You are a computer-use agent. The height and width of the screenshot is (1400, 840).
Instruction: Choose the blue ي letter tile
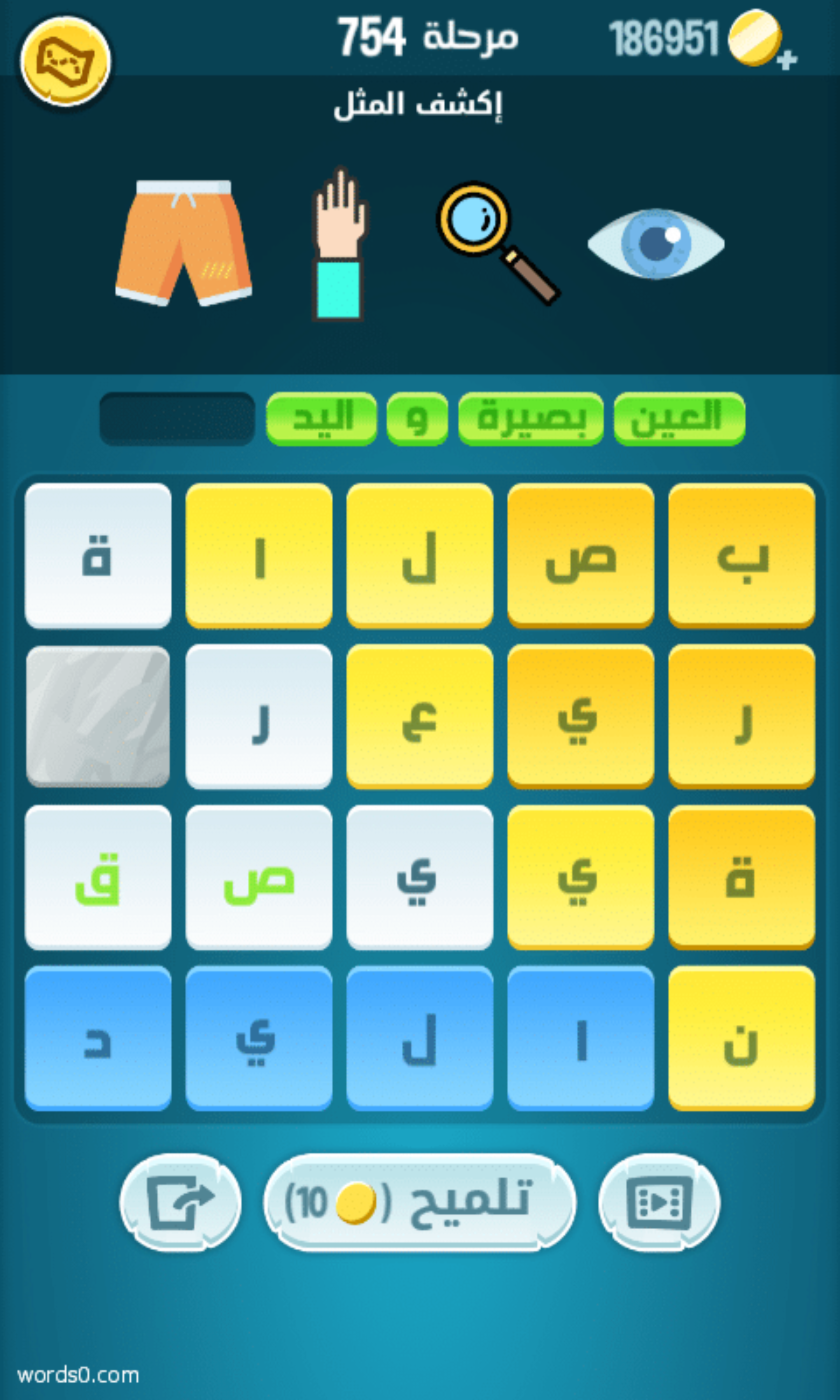259,1039
